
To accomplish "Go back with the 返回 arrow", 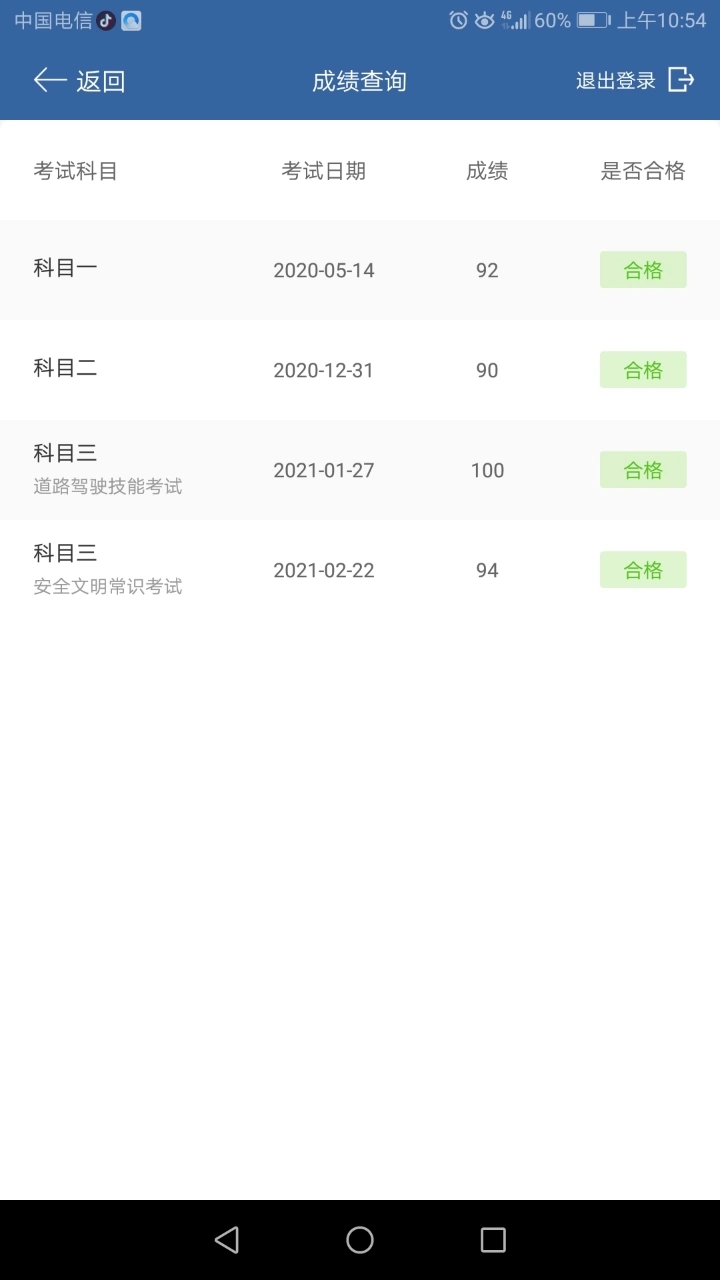I will [x=79, y=81].
